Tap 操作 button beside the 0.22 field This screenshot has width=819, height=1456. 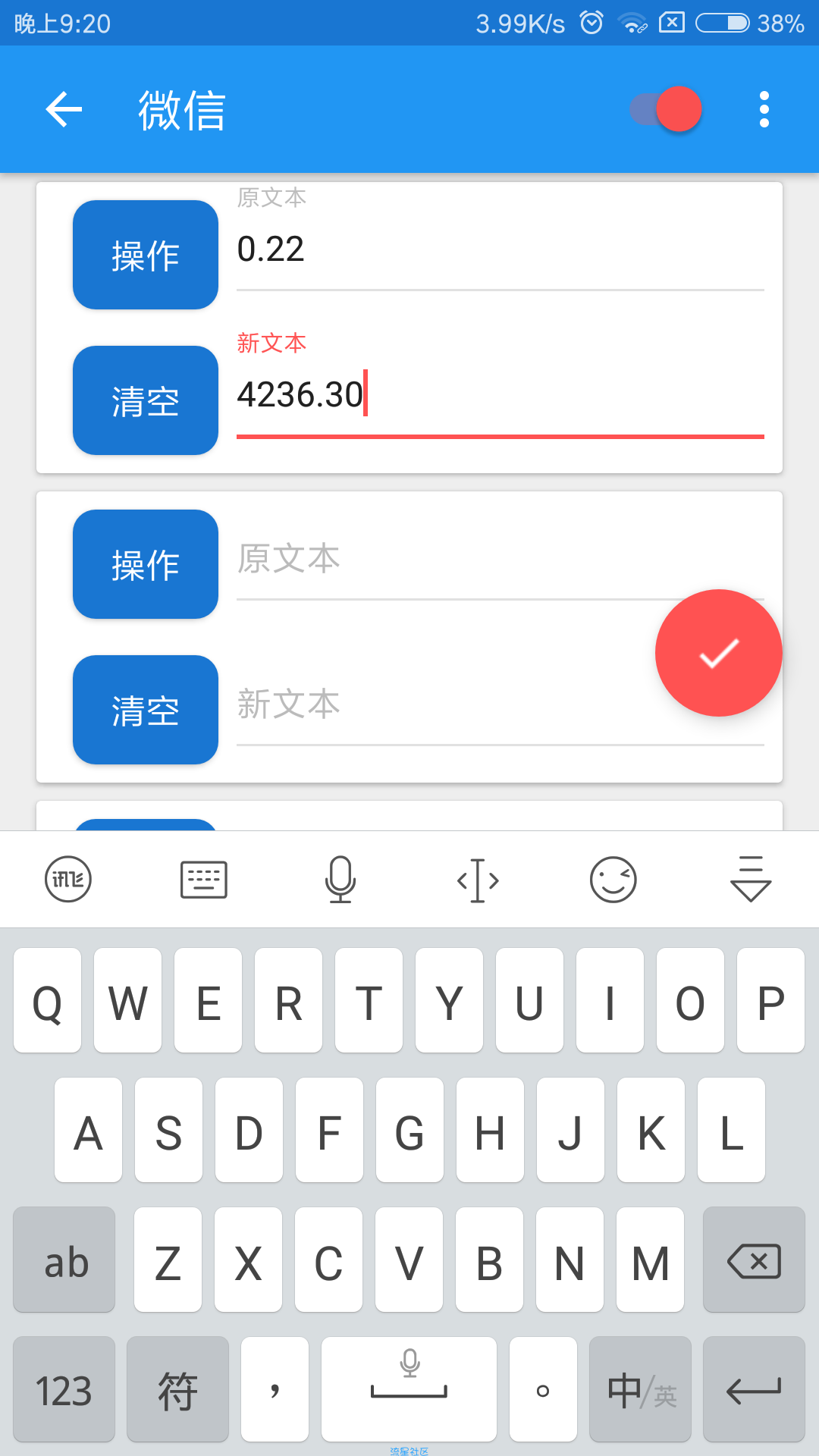pos(146,255)
